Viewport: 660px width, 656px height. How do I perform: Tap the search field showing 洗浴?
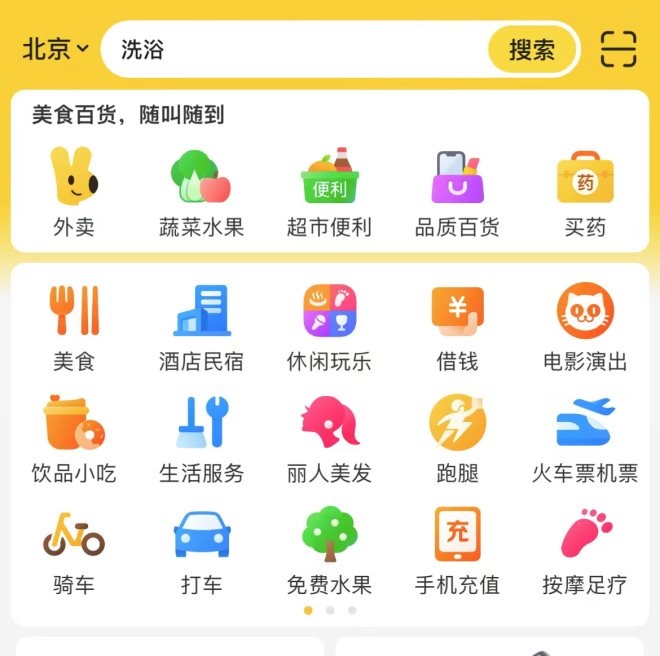[300, 49]
